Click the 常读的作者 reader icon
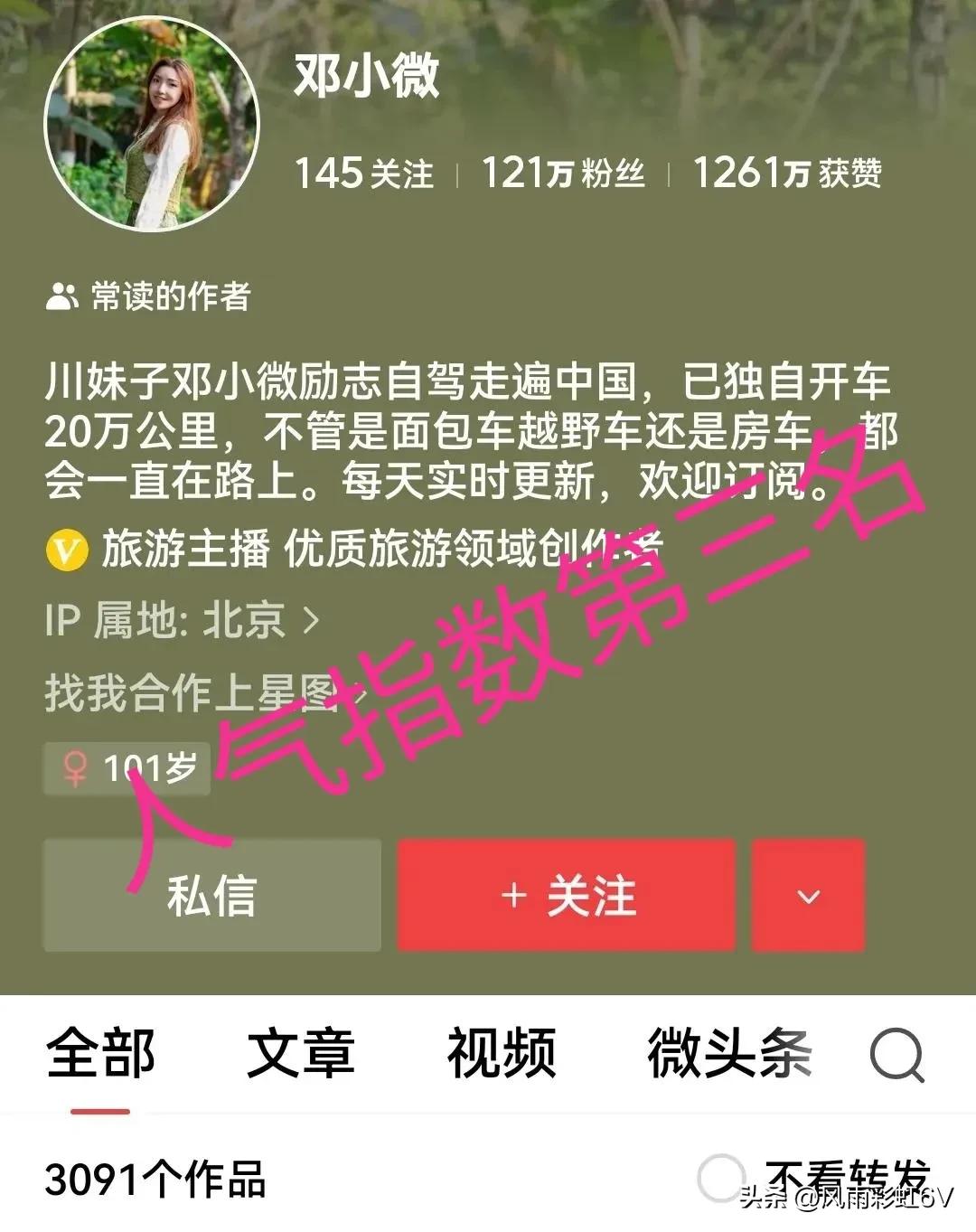976x1232 pixels. [x=62, y=295]
